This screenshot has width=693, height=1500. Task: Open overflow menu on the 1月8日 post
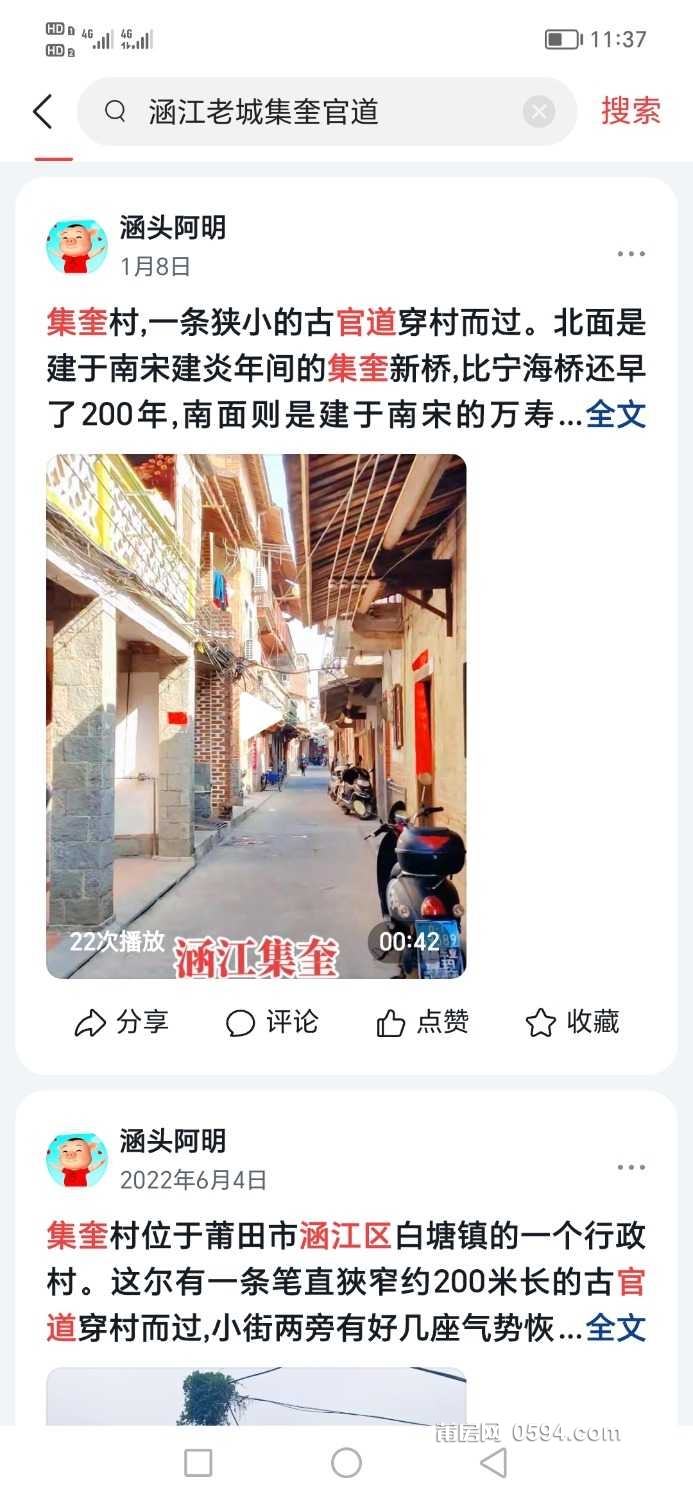pyautogui.click(x=631, y=254)
